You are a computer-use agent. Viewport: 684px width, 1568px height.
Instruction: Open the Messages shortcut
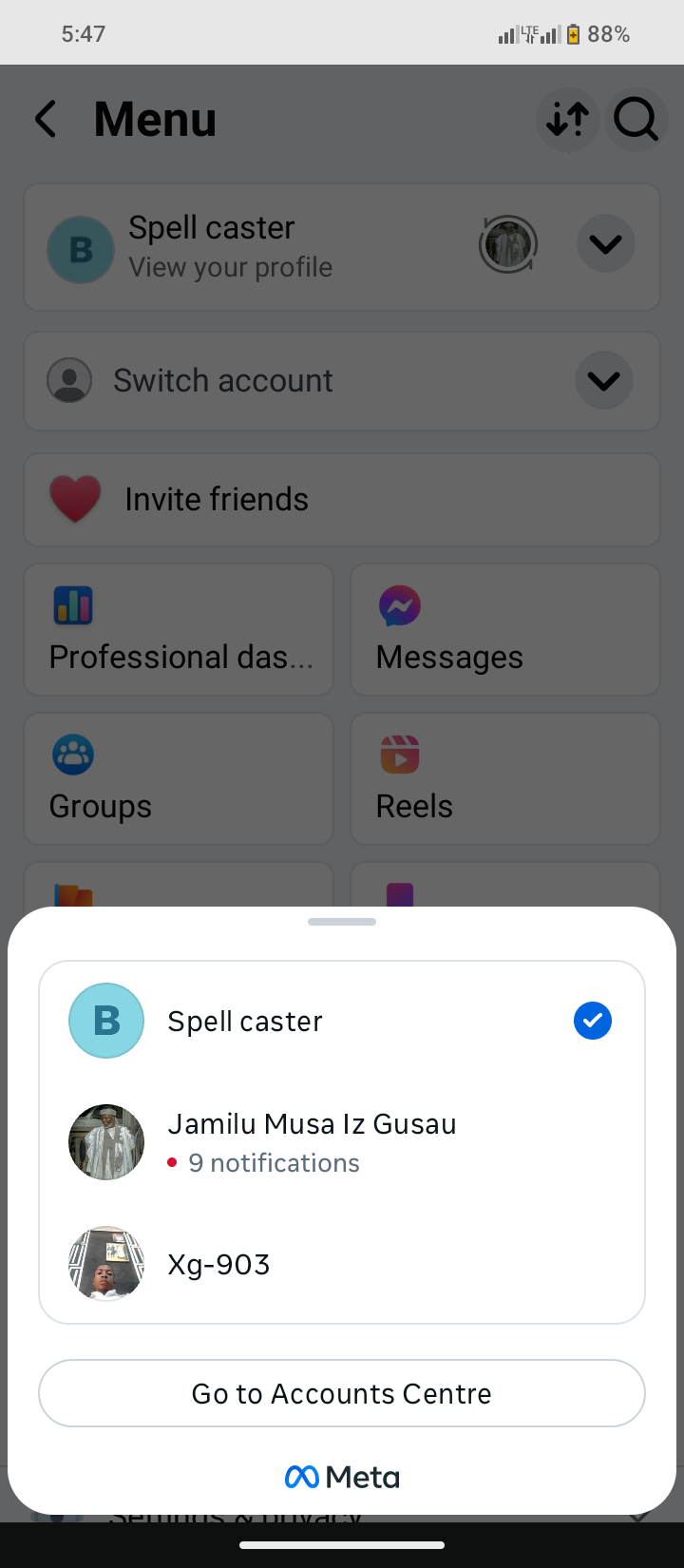pos(504,629)
